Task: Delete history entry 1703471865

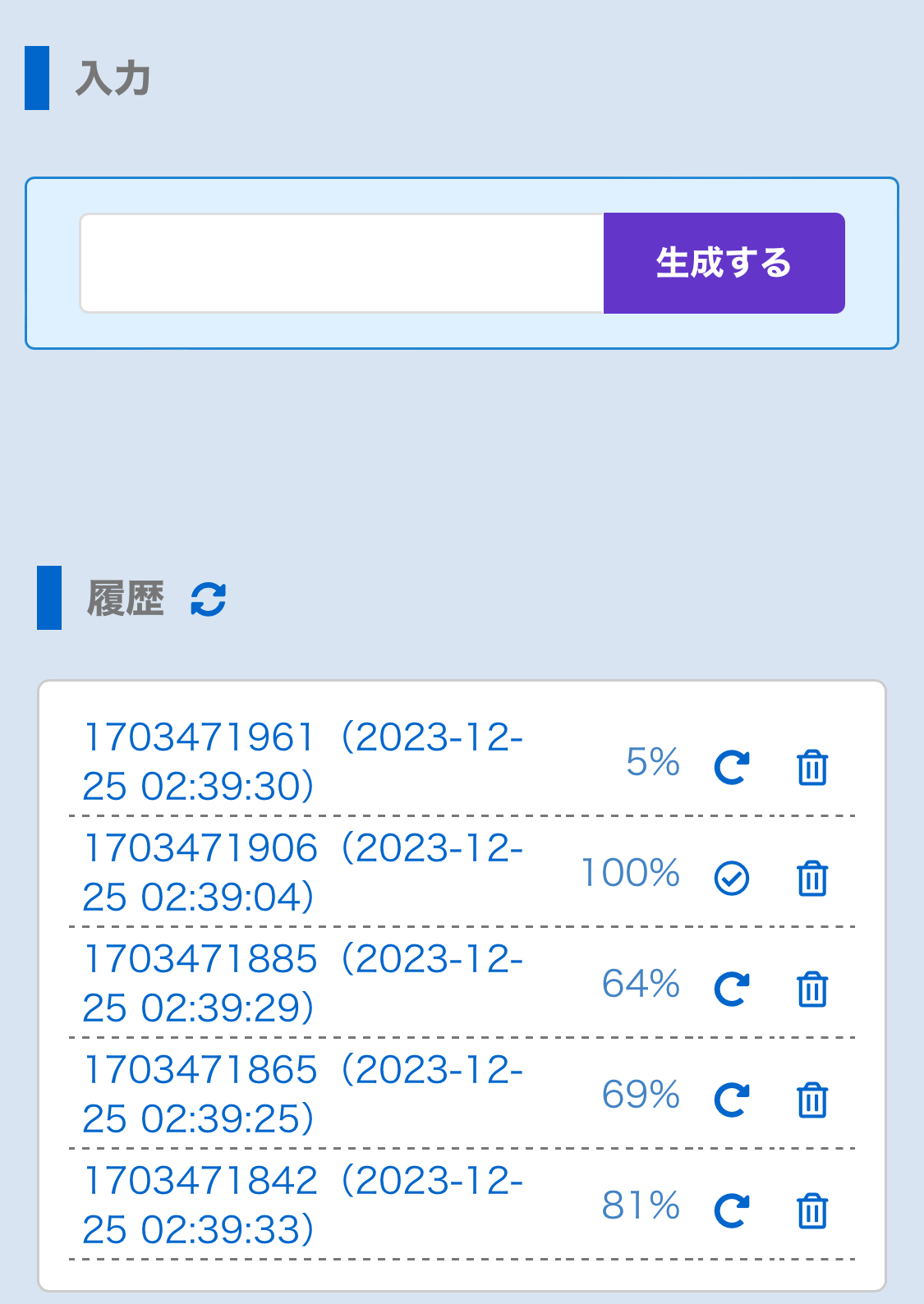Action: pyautogui.click(x=812, y=1100)
